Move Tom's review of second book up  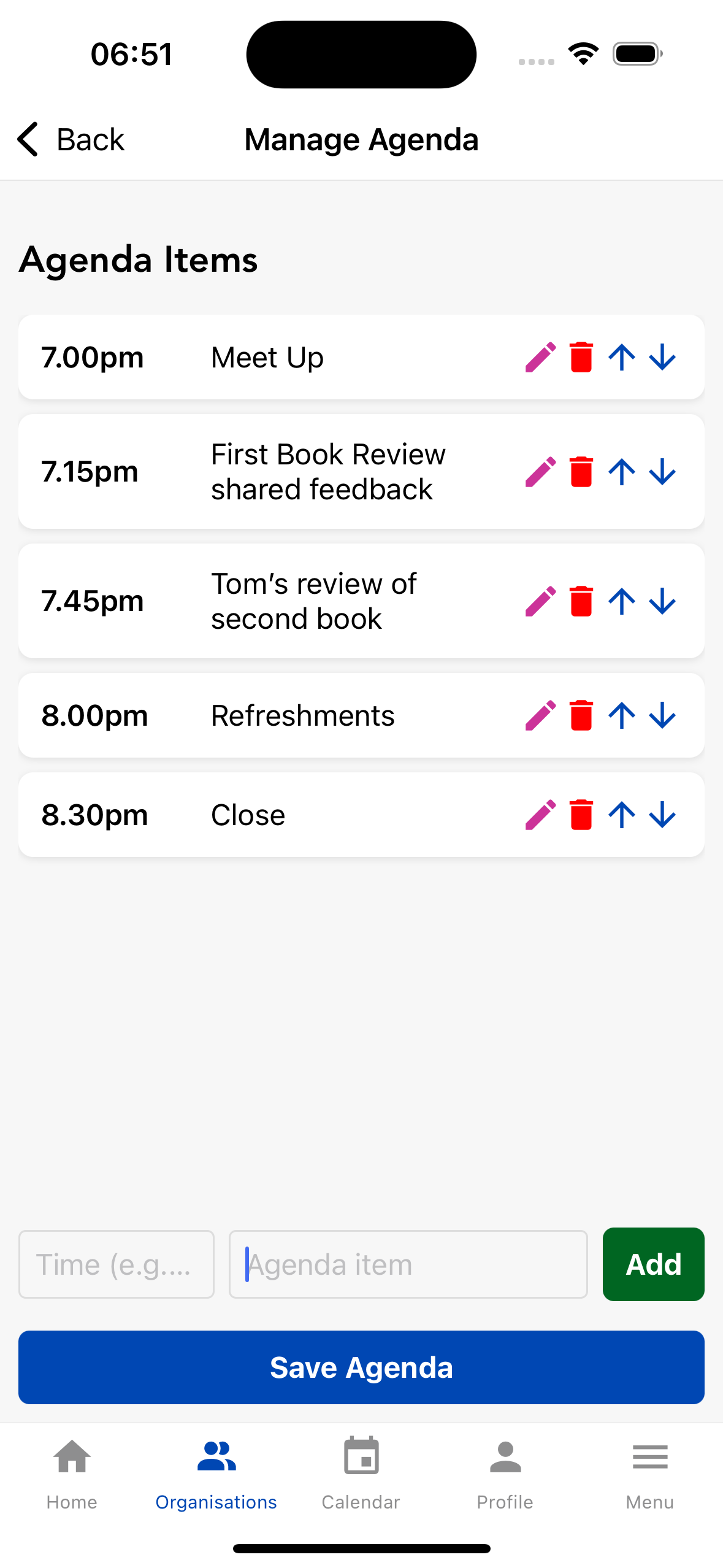tap(621, 601)
